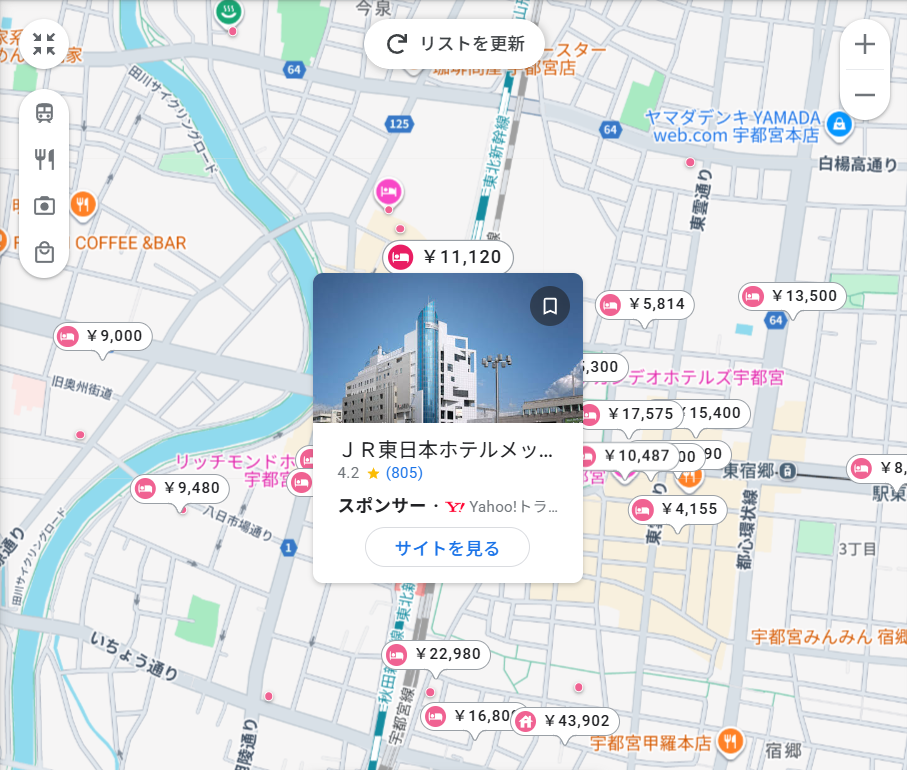Screen dimensions: 907x770
Task: Zoom in on the map
Action: click(x=864, y=45)
